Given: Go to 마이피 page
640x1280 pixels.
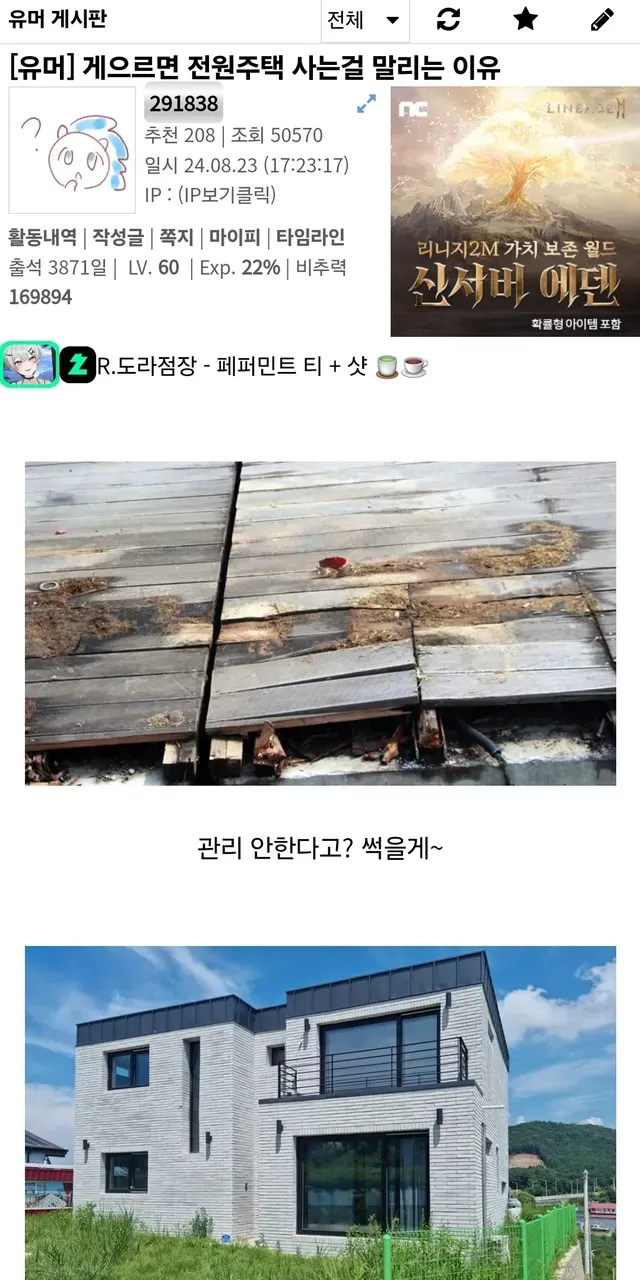Looking at the screenshot, I should pyautogui.click(x=234, y=237).
